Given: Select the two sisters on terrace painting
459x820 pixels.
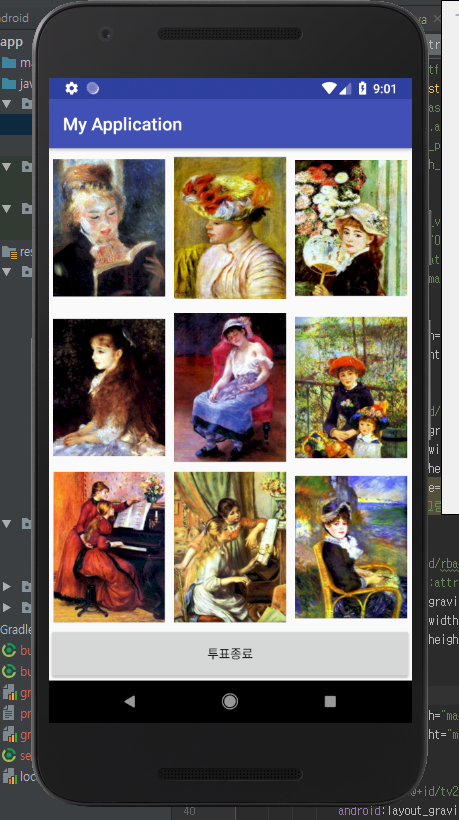Looking at the screenshot, I should (x=351, y=388).
